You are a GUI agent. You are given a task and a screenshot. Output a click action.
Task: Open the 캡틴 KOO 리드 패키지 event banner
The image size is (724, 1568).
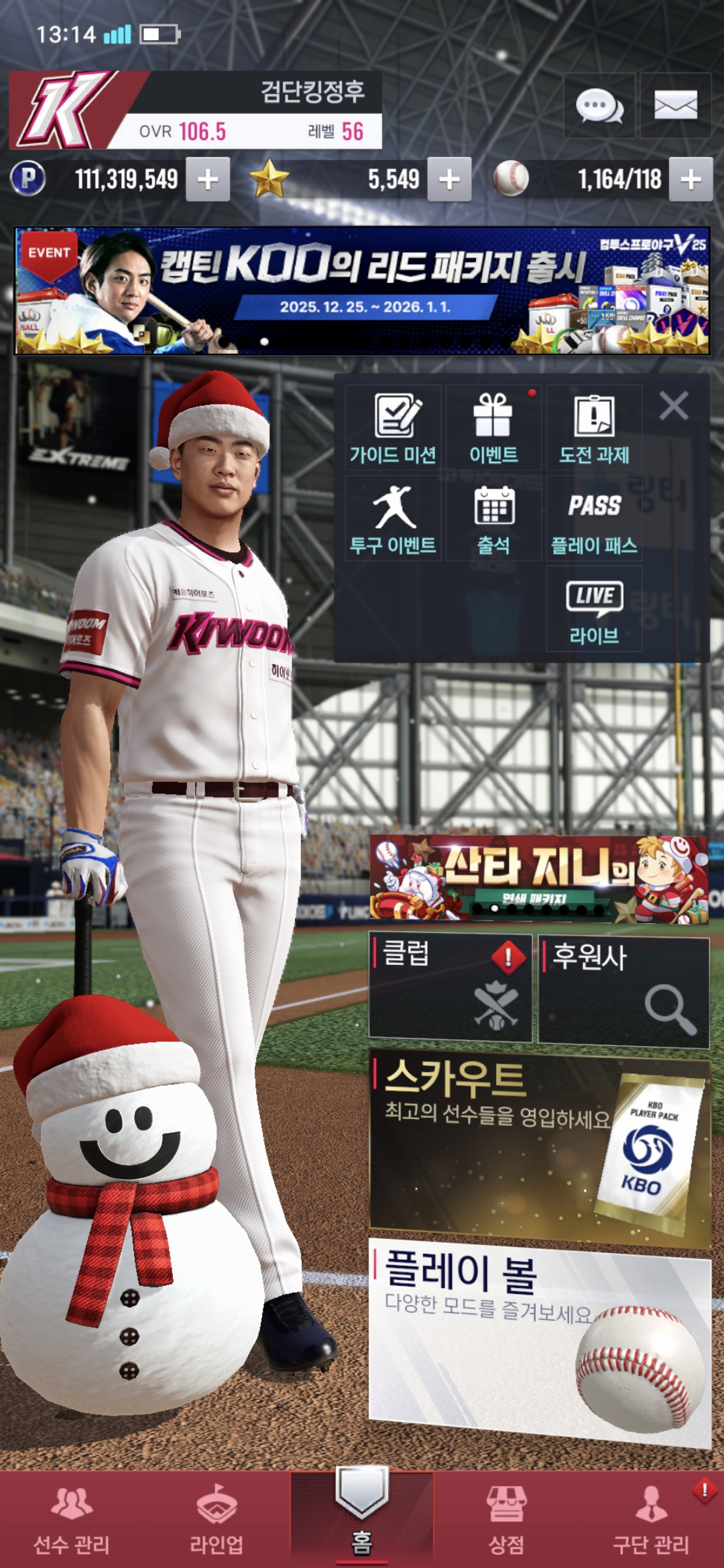coord(362,291)
